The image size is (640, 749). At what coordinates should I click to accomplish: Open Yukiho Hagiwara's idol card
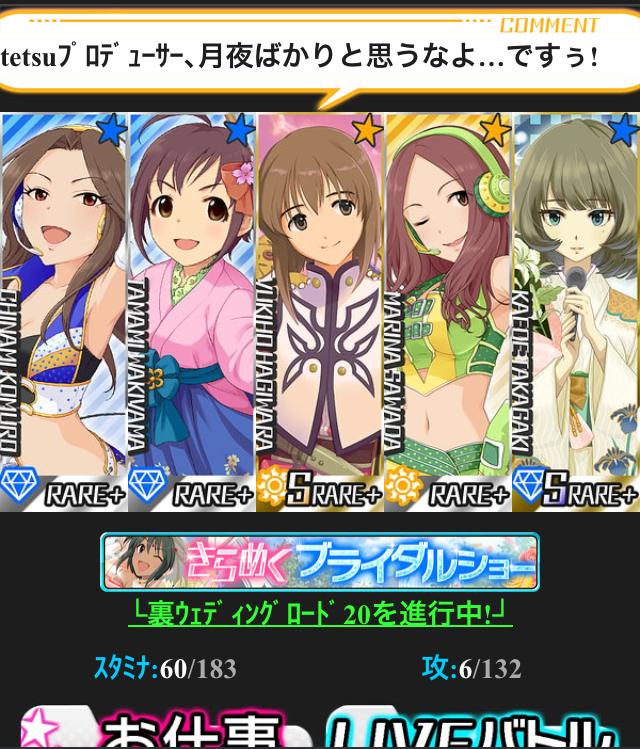click(x=320, y=310)
